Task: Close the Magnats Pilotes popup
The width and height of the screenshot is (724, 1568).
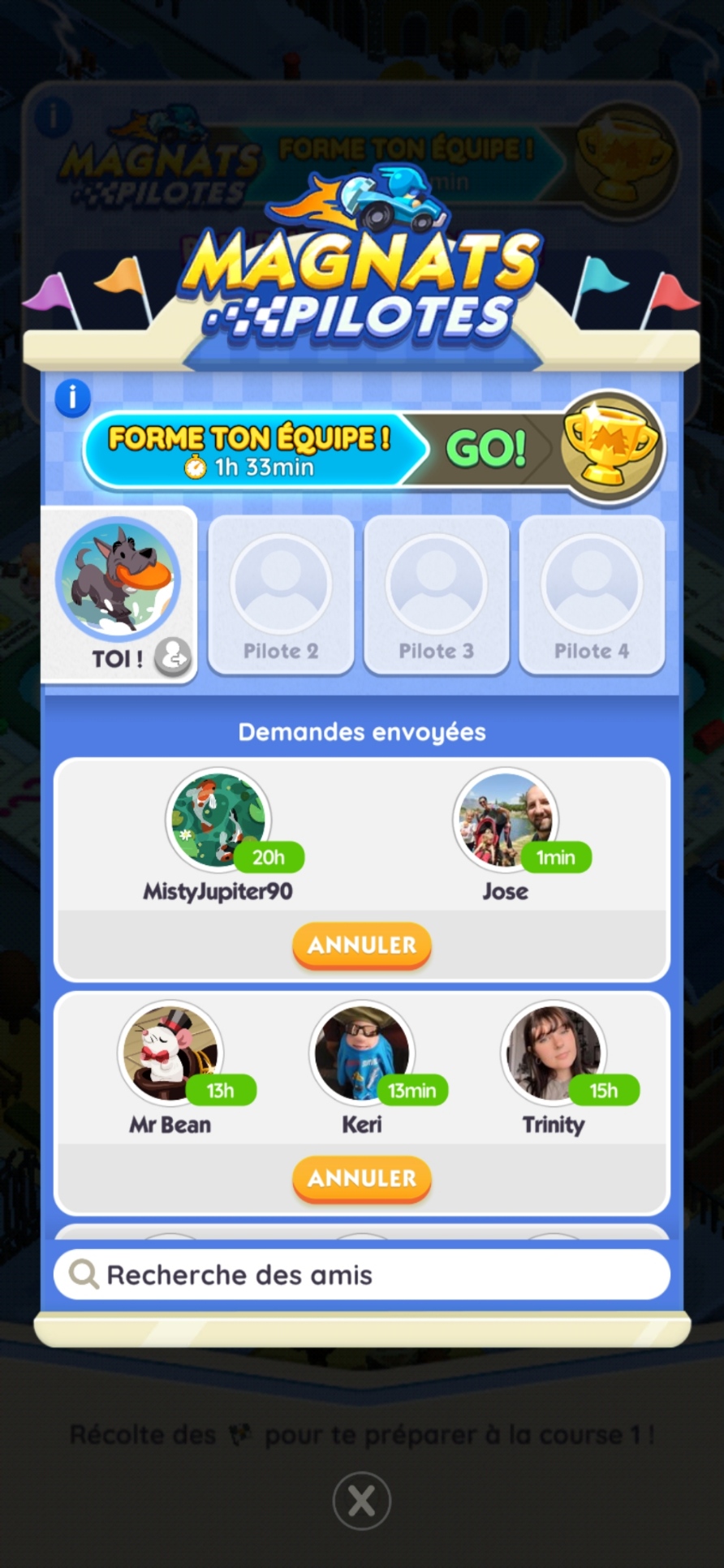Action: [x=362, y=1501]
